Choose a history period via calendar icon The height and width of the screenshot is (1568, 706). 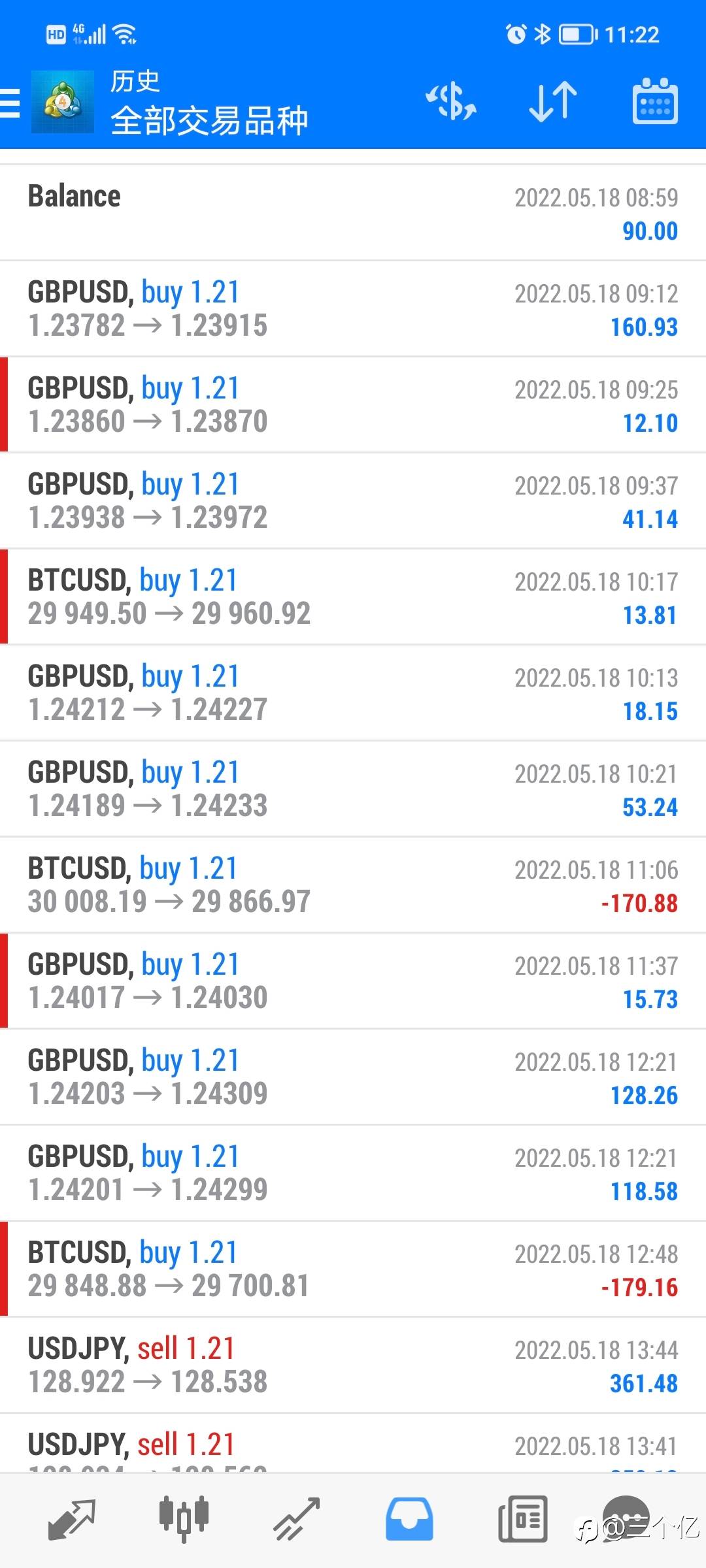[655, 102]
